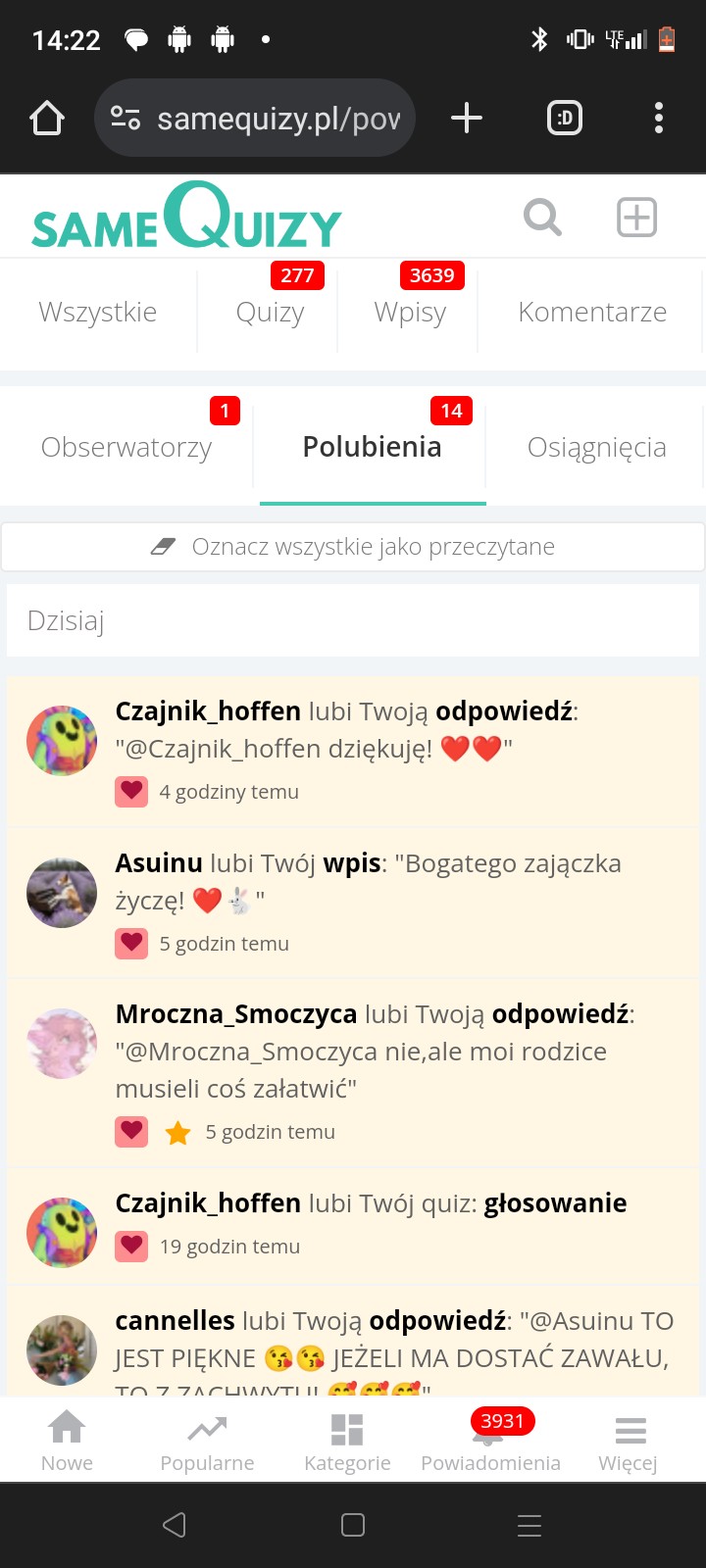Open a new browser tab
This screenshot has width=706, height=1568.
click(x=467, y=119)
